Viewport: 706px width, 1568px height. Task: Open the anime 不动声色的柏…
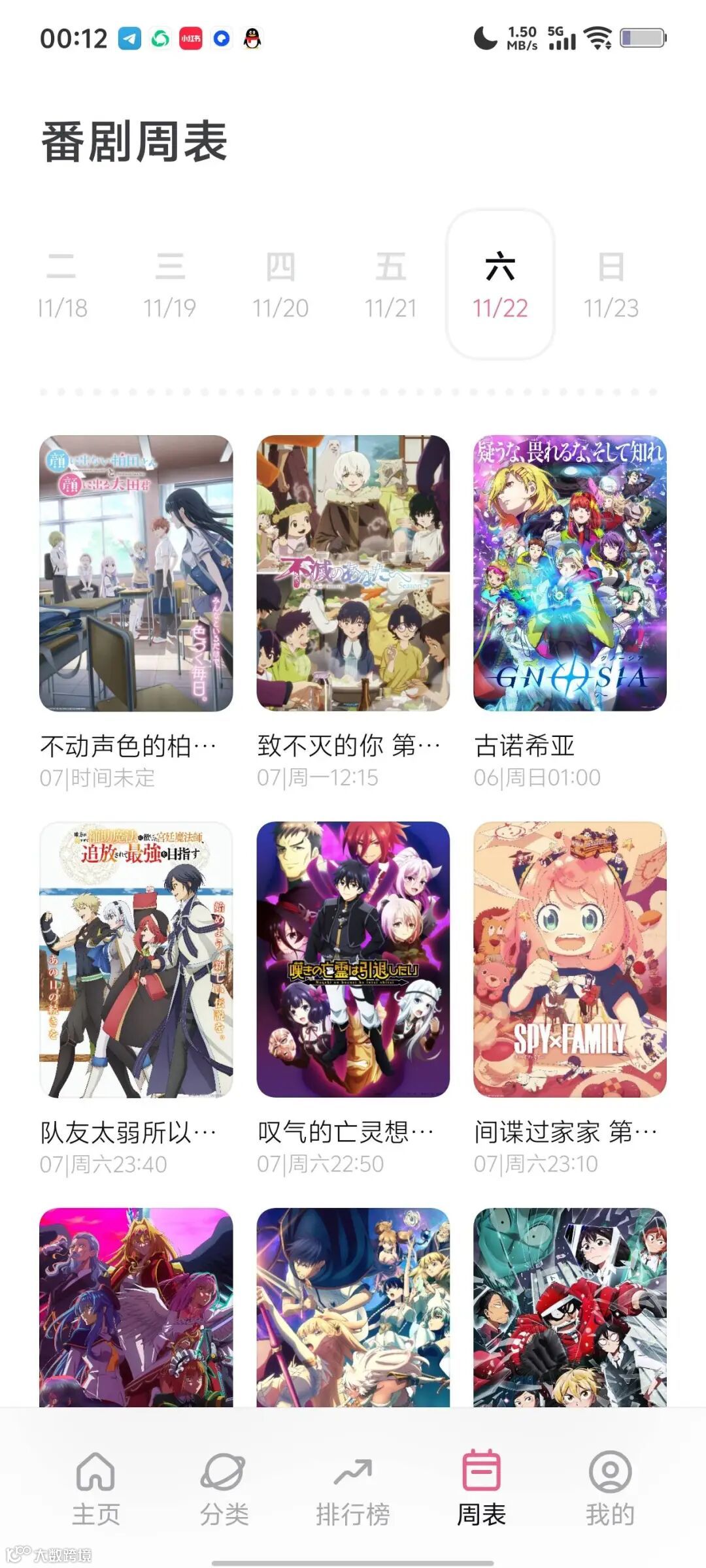(x=136, y=573)
